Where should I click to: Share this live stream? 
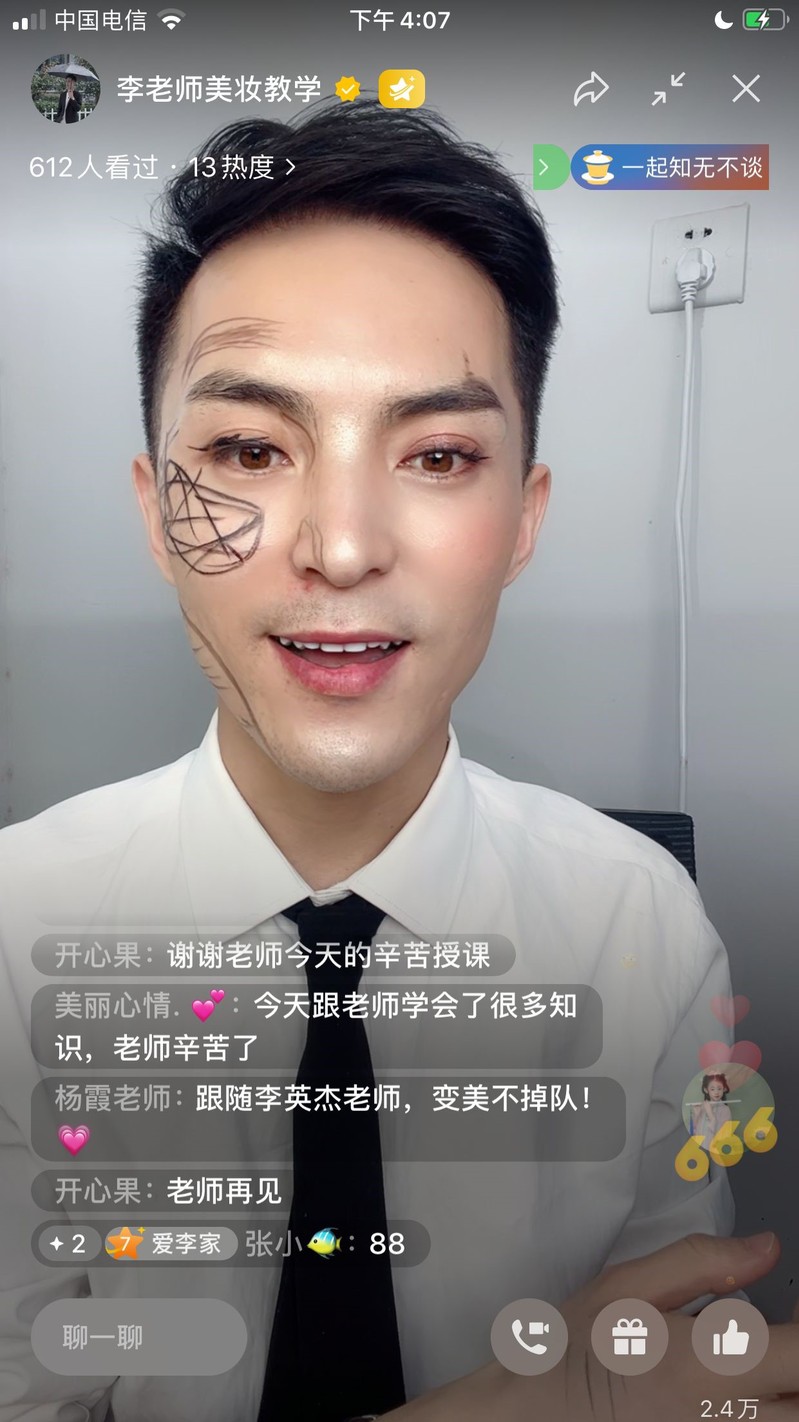(590, 90)
